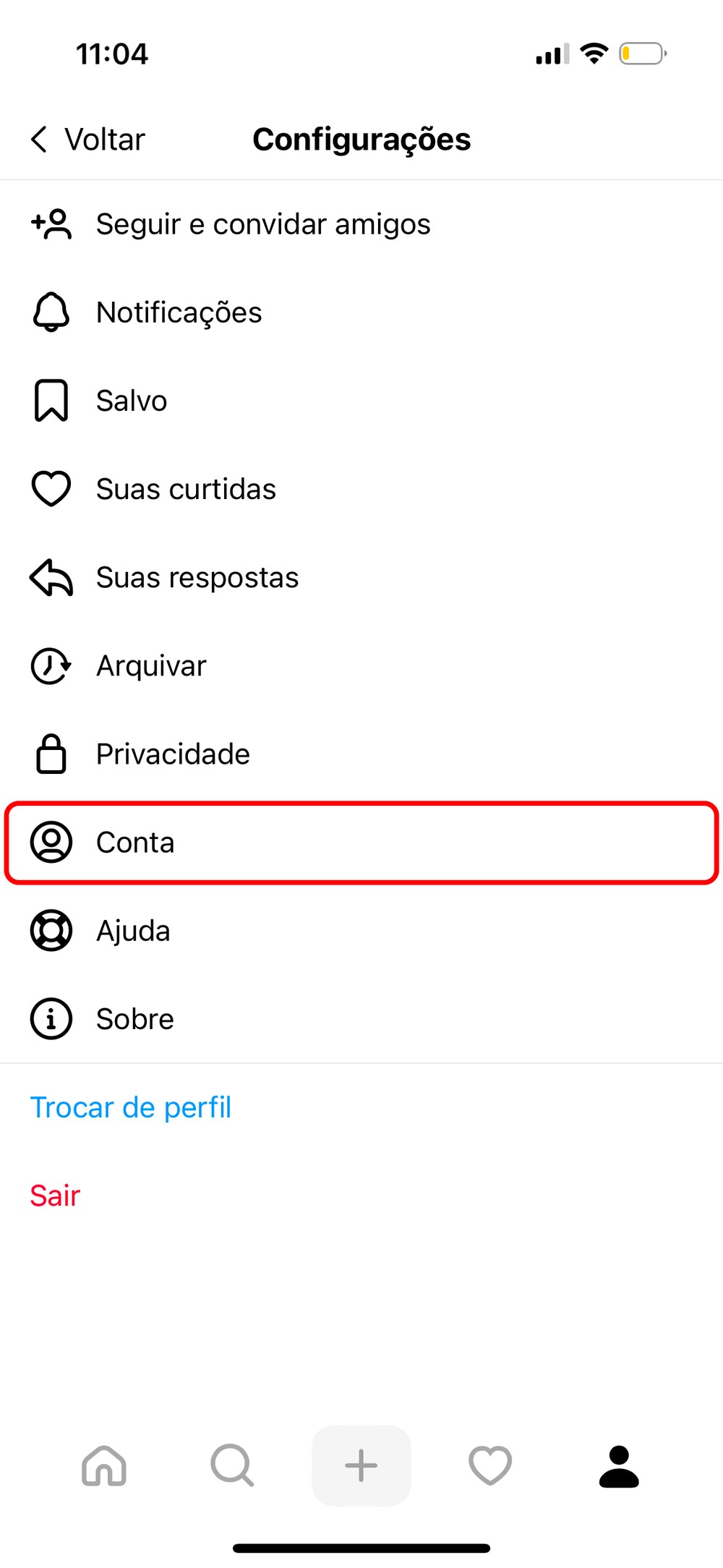The image size is (723, 1568).
Task: Tap Trocar de perfil link
Action: coord(131,1107)
